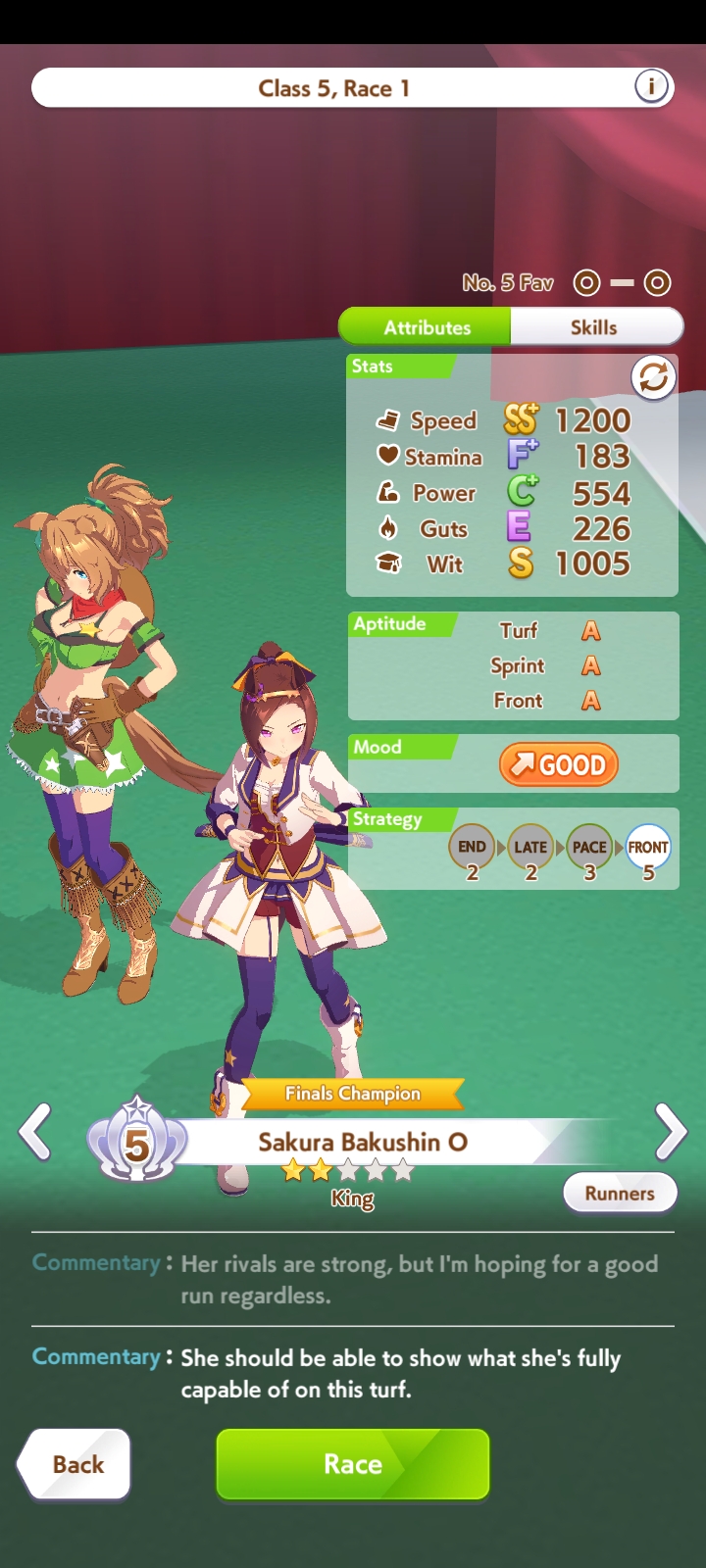Tap the refresh stats toggle icon
706x1568 pixels.
(x=653, y=377)
